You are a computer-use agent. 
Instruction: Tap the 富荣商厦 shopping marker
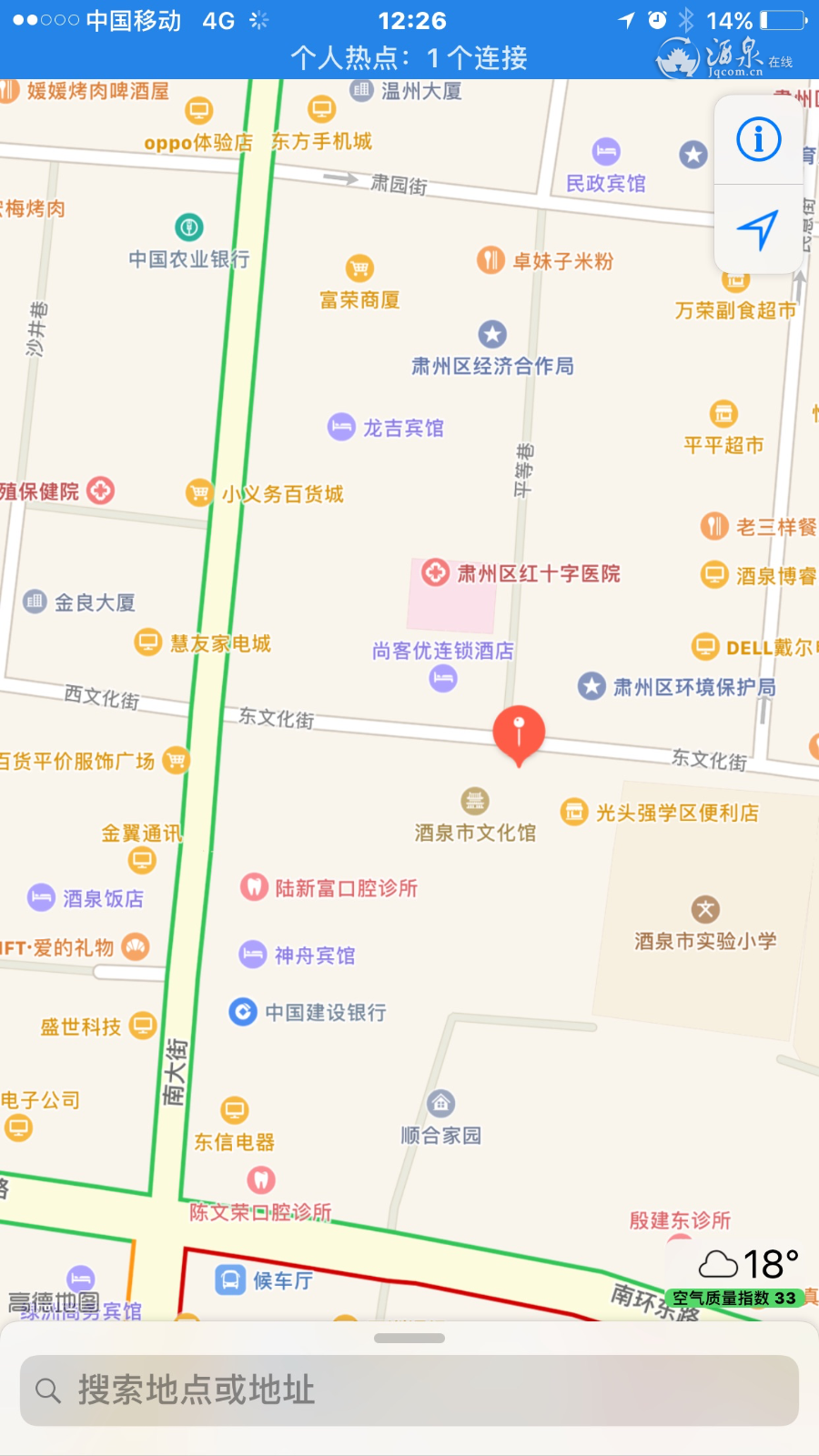[359, 268]
